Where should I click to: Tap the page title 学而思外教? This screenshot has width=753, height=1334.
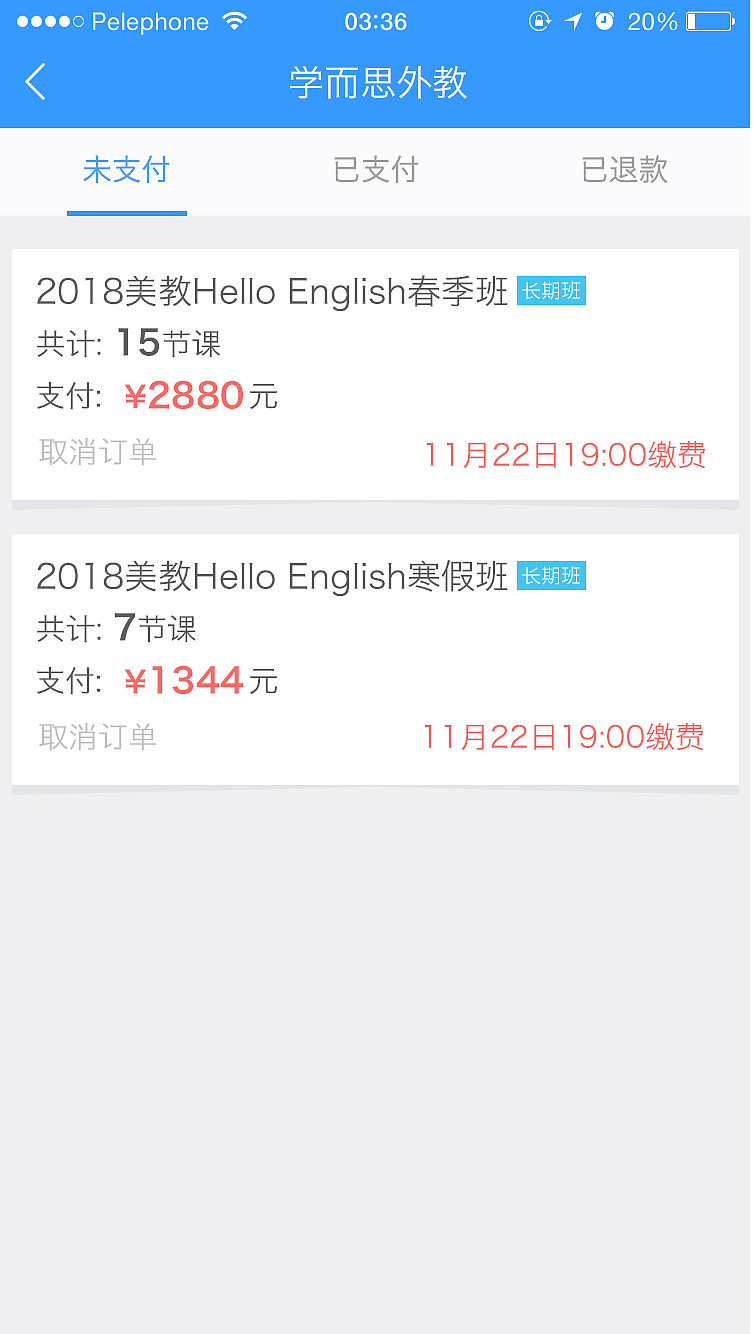pos(375,82)
